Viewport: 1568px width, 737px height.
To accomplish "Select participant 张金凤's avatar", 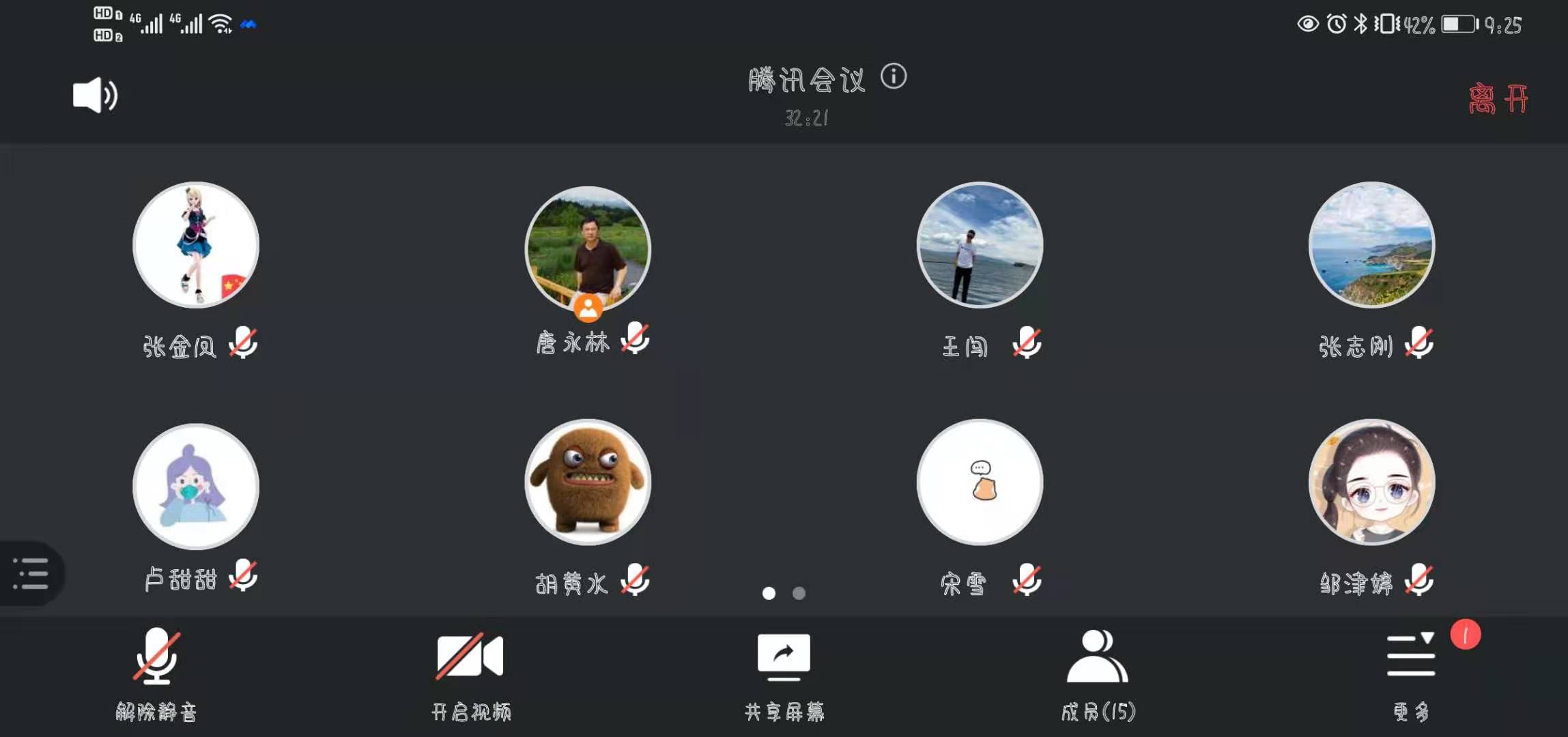I will click(196, 245).
